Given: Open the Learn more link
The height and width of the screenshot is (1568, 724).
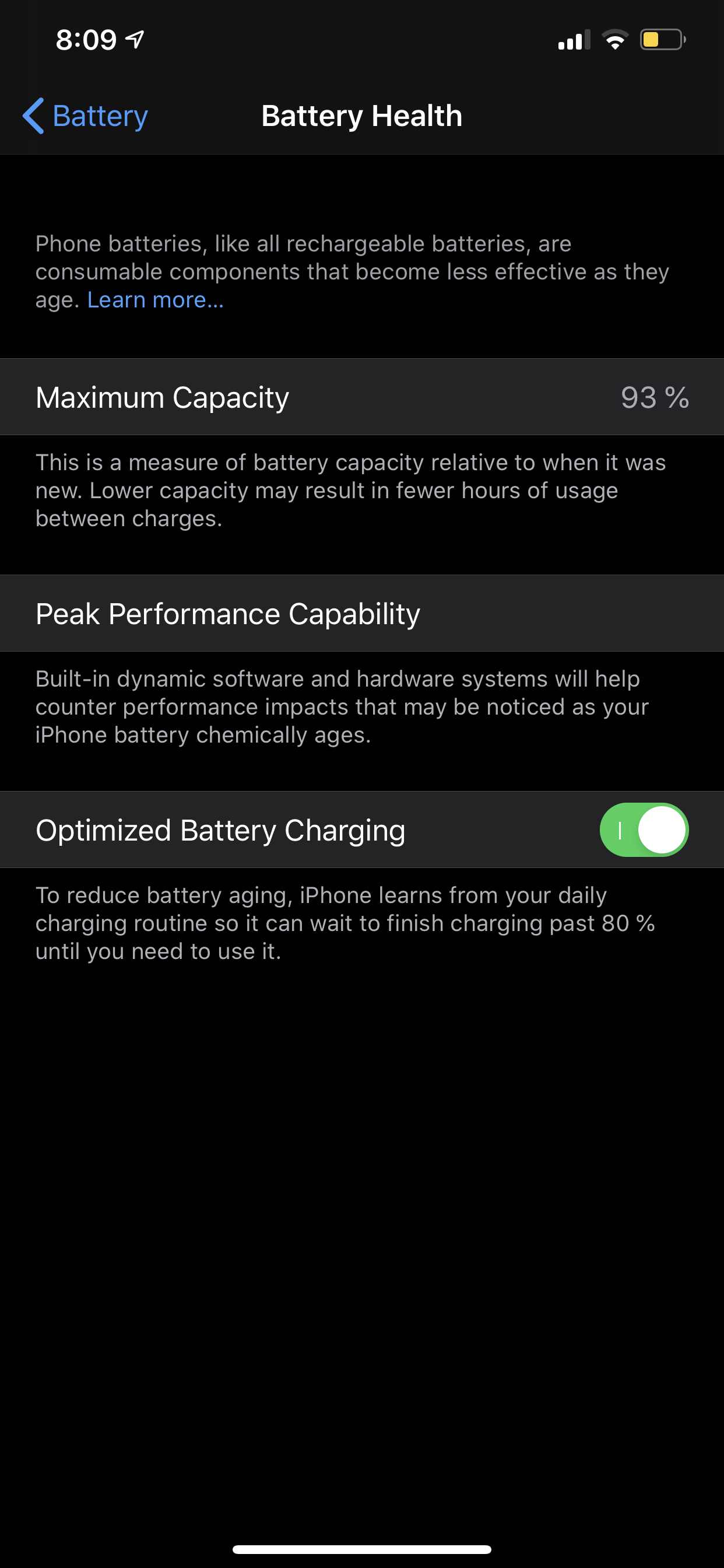Looking at the screenshot, I should pyautogui.click(x=155, y=300).
